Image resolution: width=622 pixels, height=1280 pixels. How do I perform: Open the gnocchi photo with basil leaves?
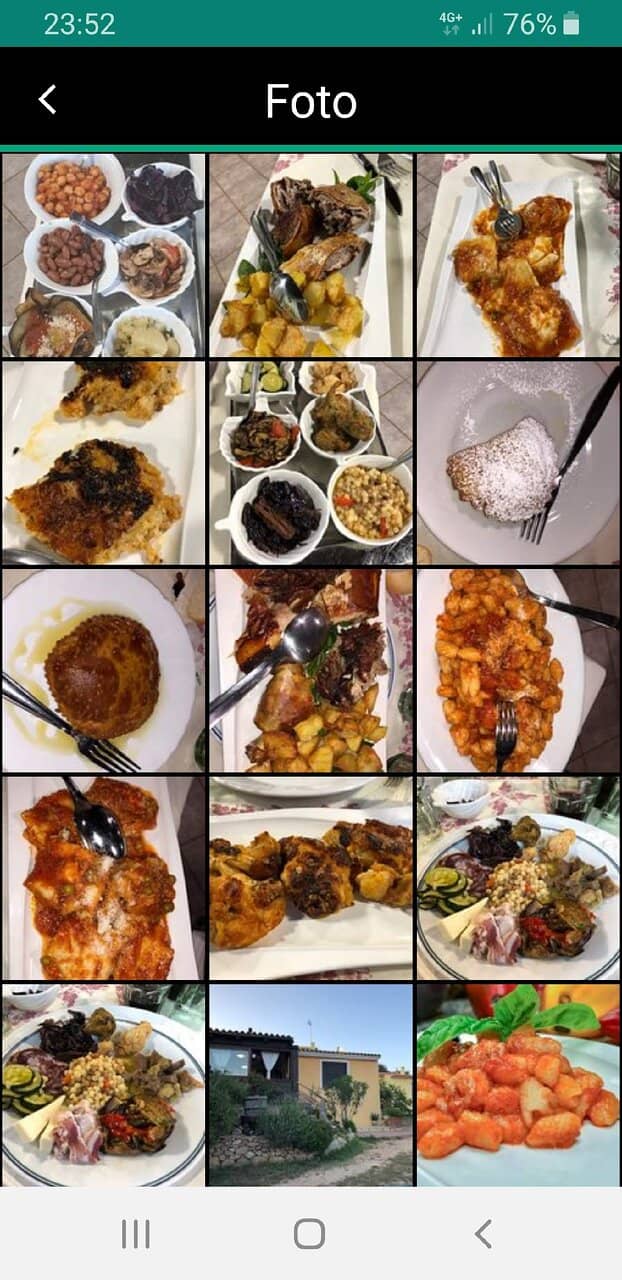click(x=518, y=1085)
